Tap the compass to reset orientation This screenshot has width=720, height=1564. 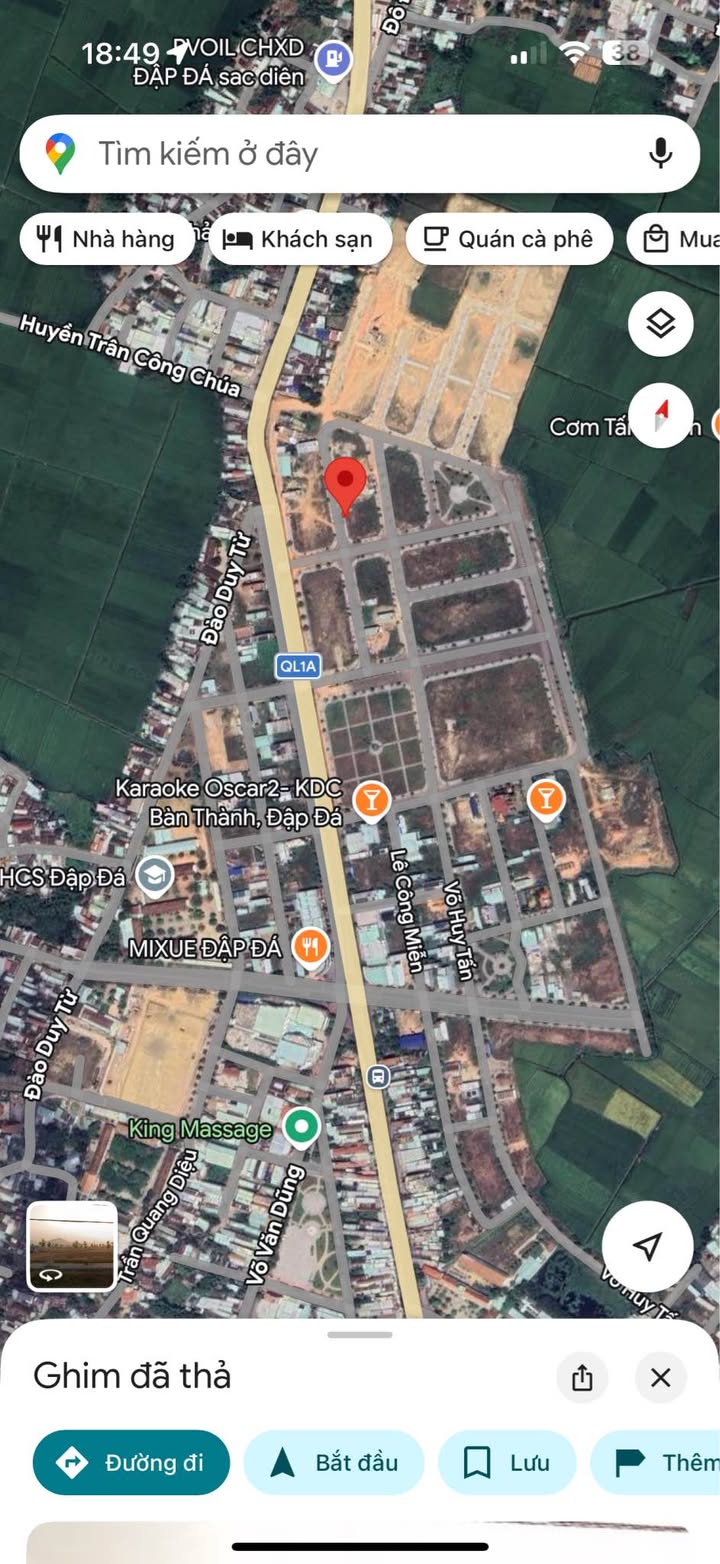(x=660, y=416)
